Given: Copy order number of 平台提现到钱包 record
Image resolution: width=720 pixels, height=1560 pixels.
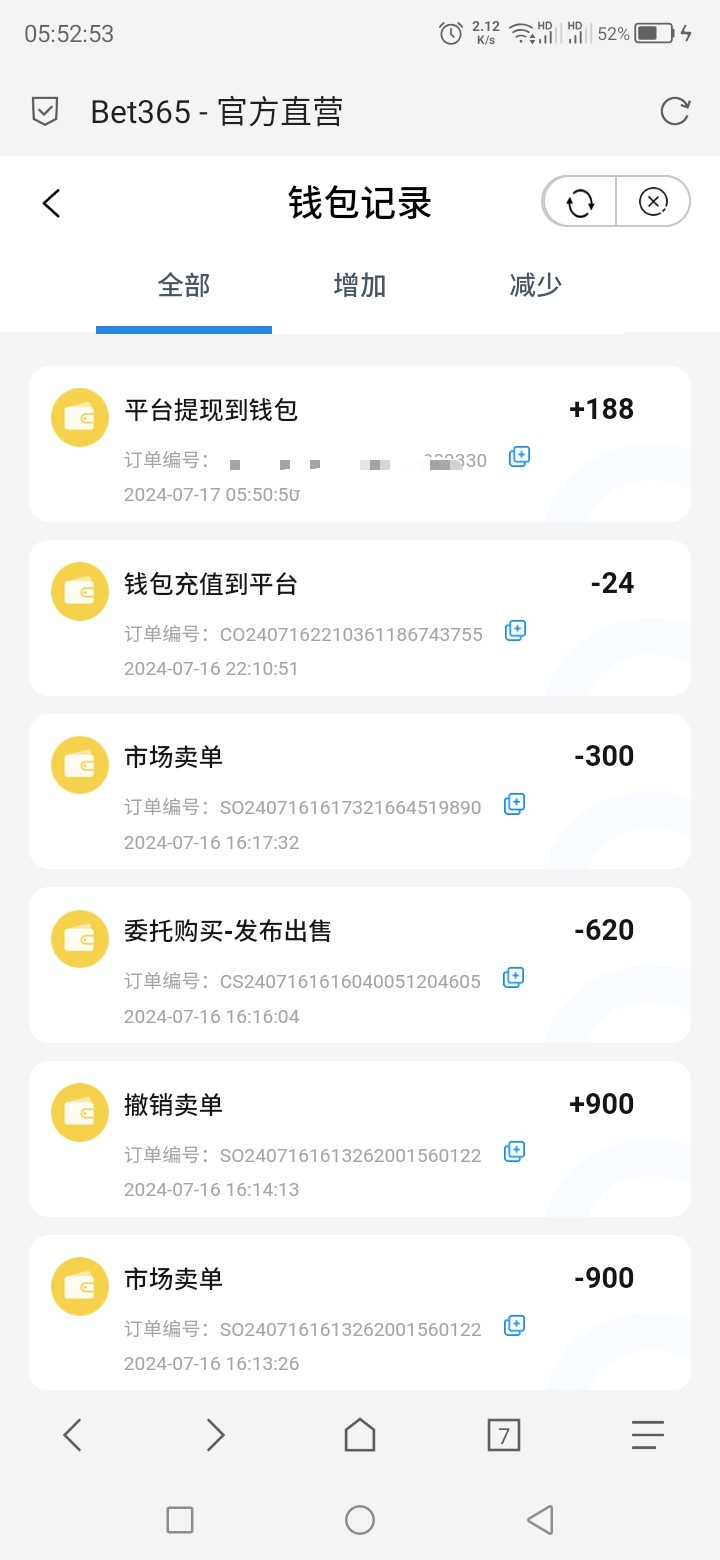Looking at the screenshot, I should click(519, 457).
